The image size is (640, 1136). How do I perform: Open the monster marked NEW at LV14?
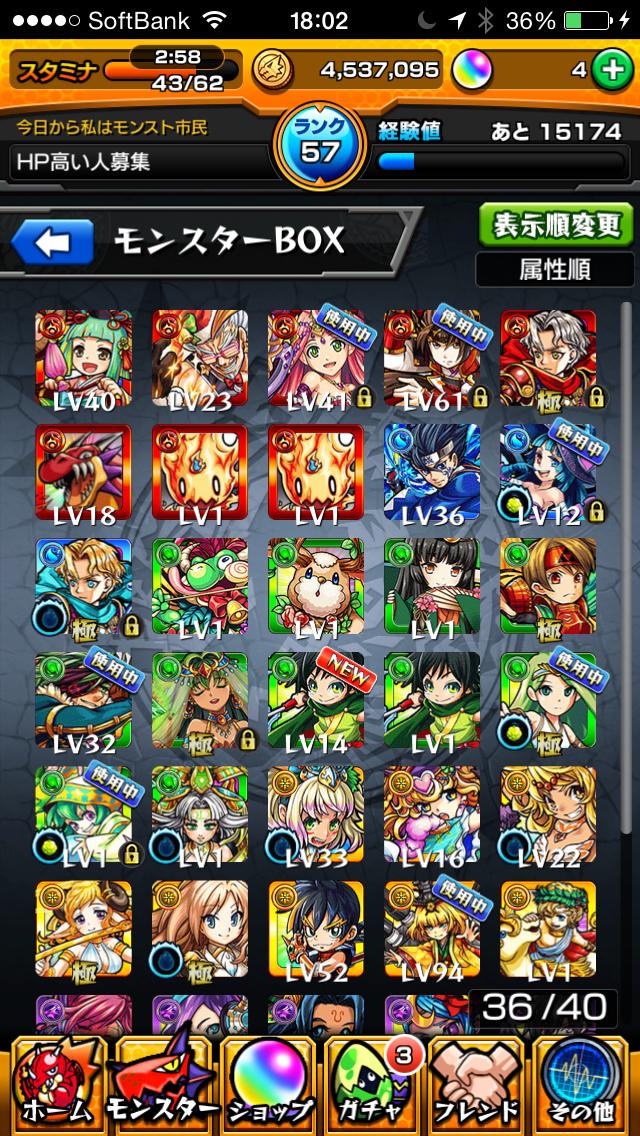click(x=316, y=701)
